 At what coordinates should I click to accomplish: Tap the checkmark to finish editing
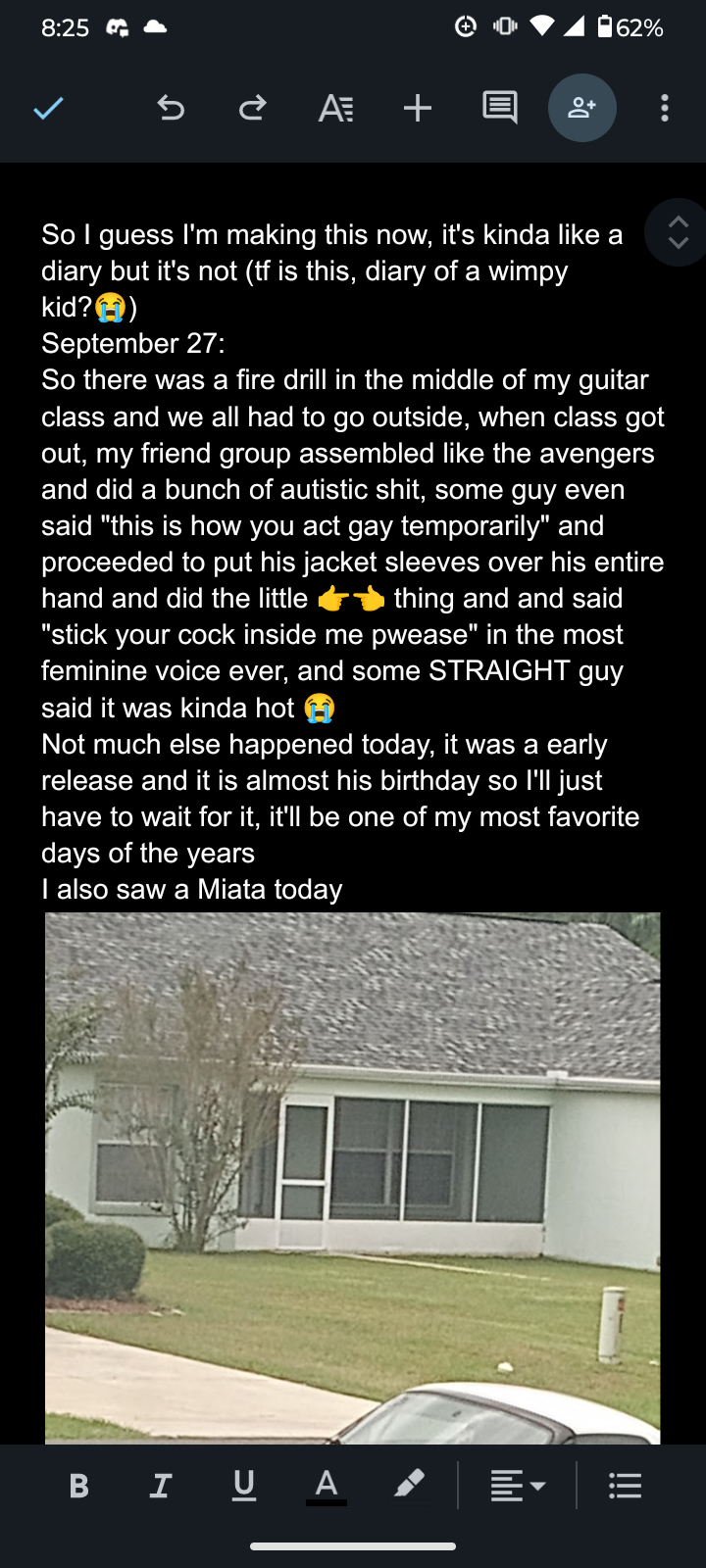[48, 108]
